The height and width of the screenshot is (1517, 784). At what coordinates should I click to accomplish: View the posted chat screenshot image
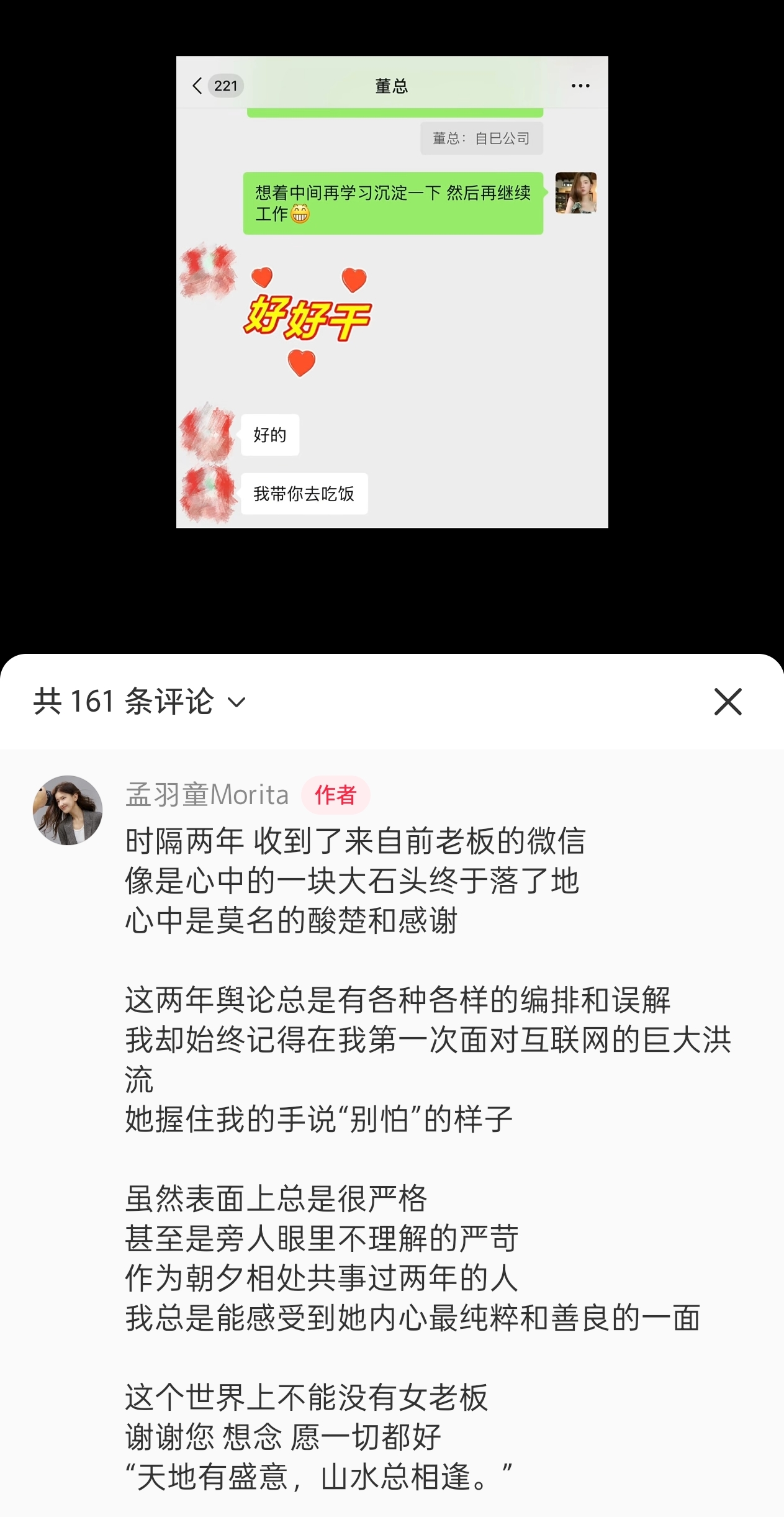tap(392, 292)
